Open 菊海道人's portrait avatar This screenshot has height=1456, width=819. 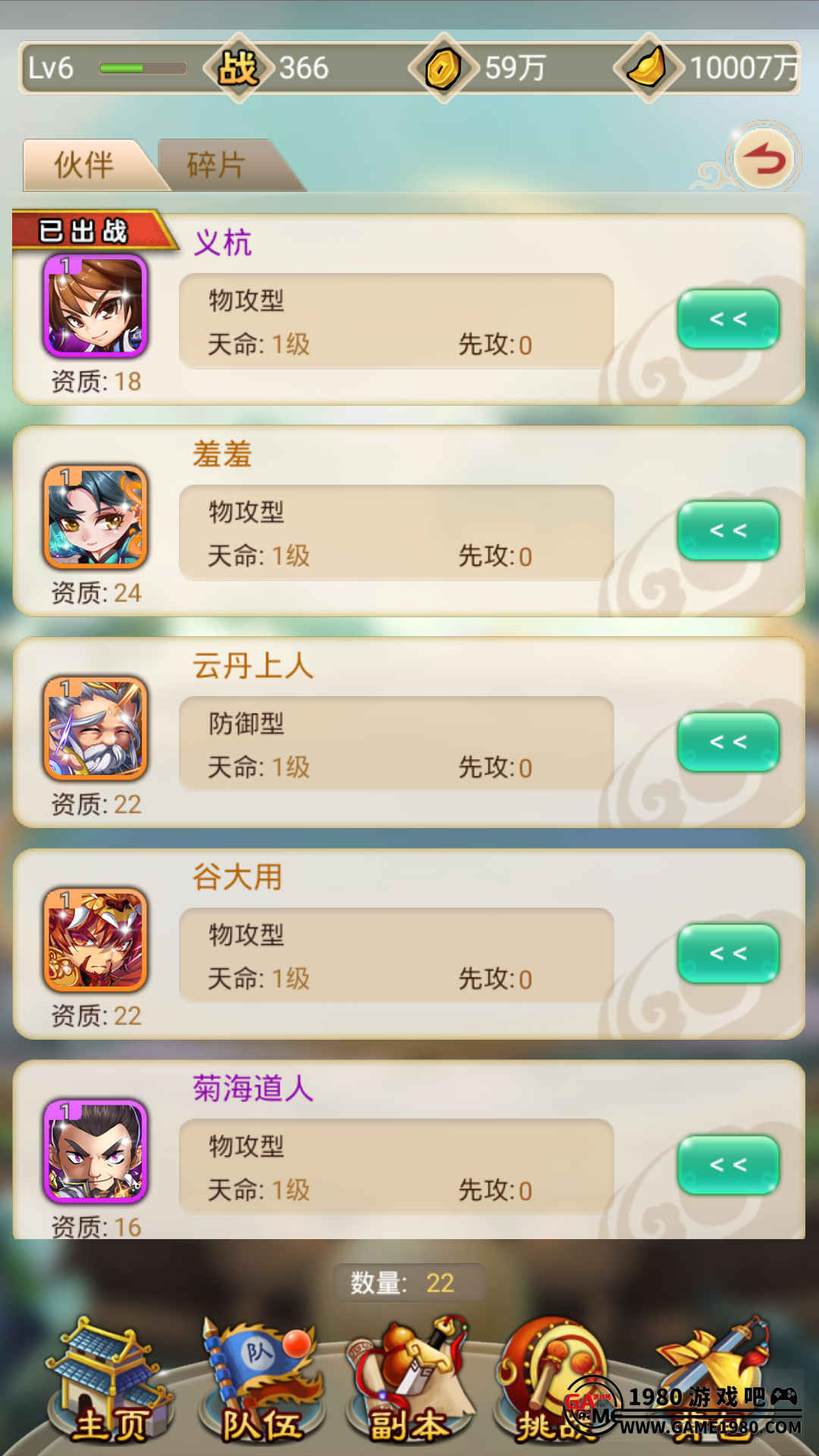(96, 1152)
